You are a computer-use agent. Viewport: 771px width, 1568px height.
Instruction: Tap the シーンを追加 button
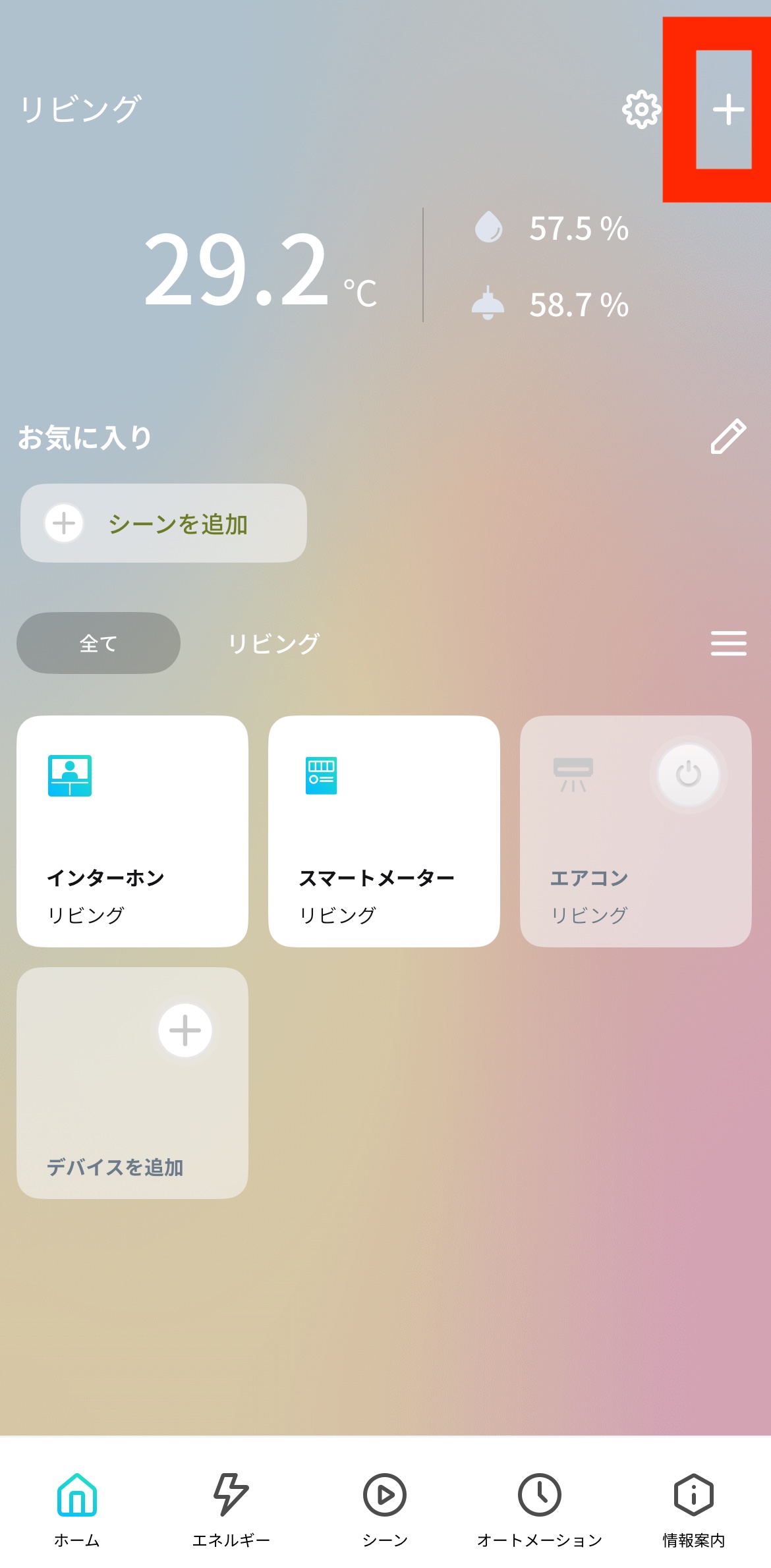(x=163, y=523)
